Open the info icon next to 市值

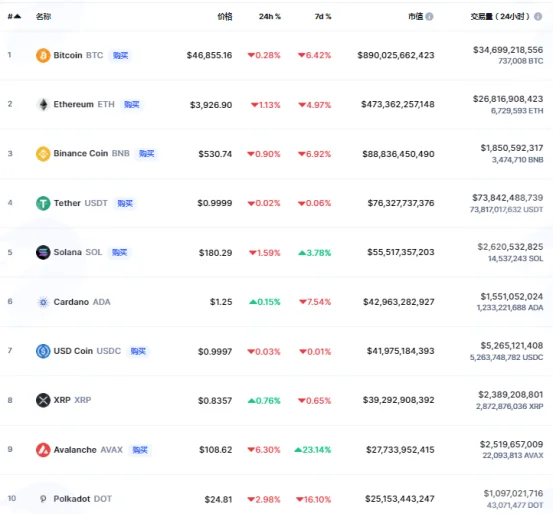(x=429, y=16)
